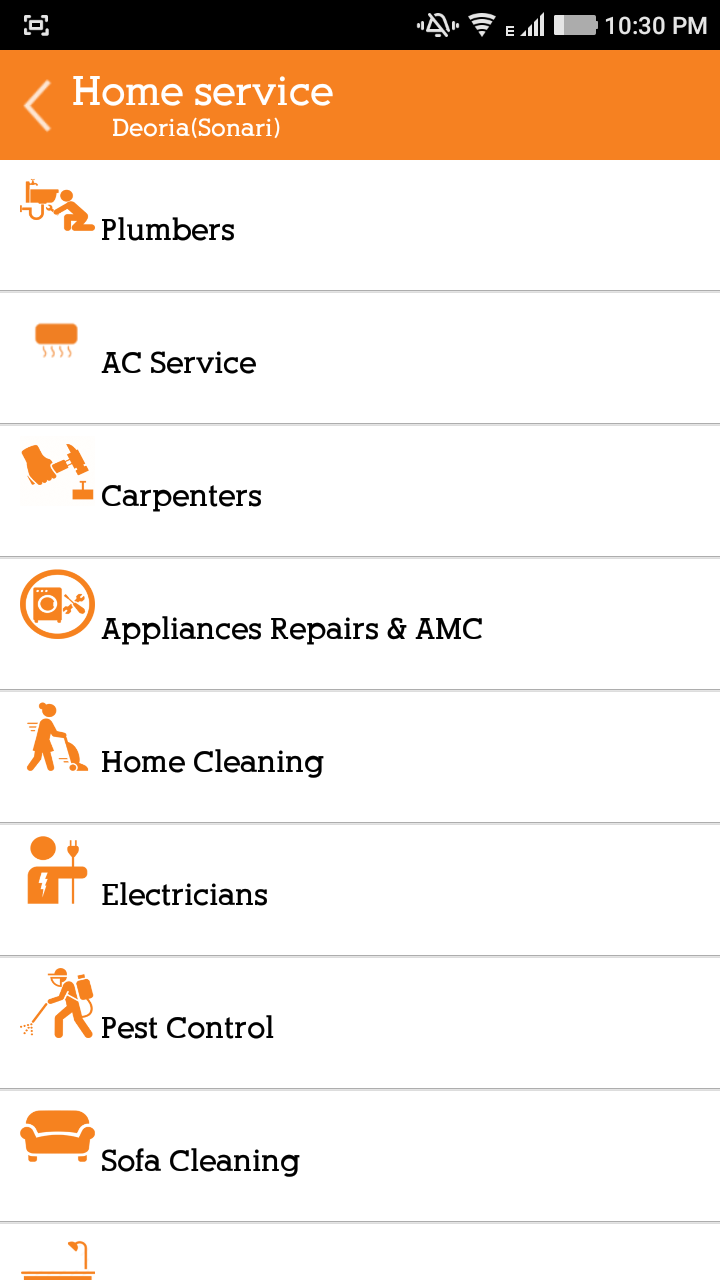Choose Appliances Repairs & AMC
Viewport: 720px width, 1280px height.
coord(360,624)
